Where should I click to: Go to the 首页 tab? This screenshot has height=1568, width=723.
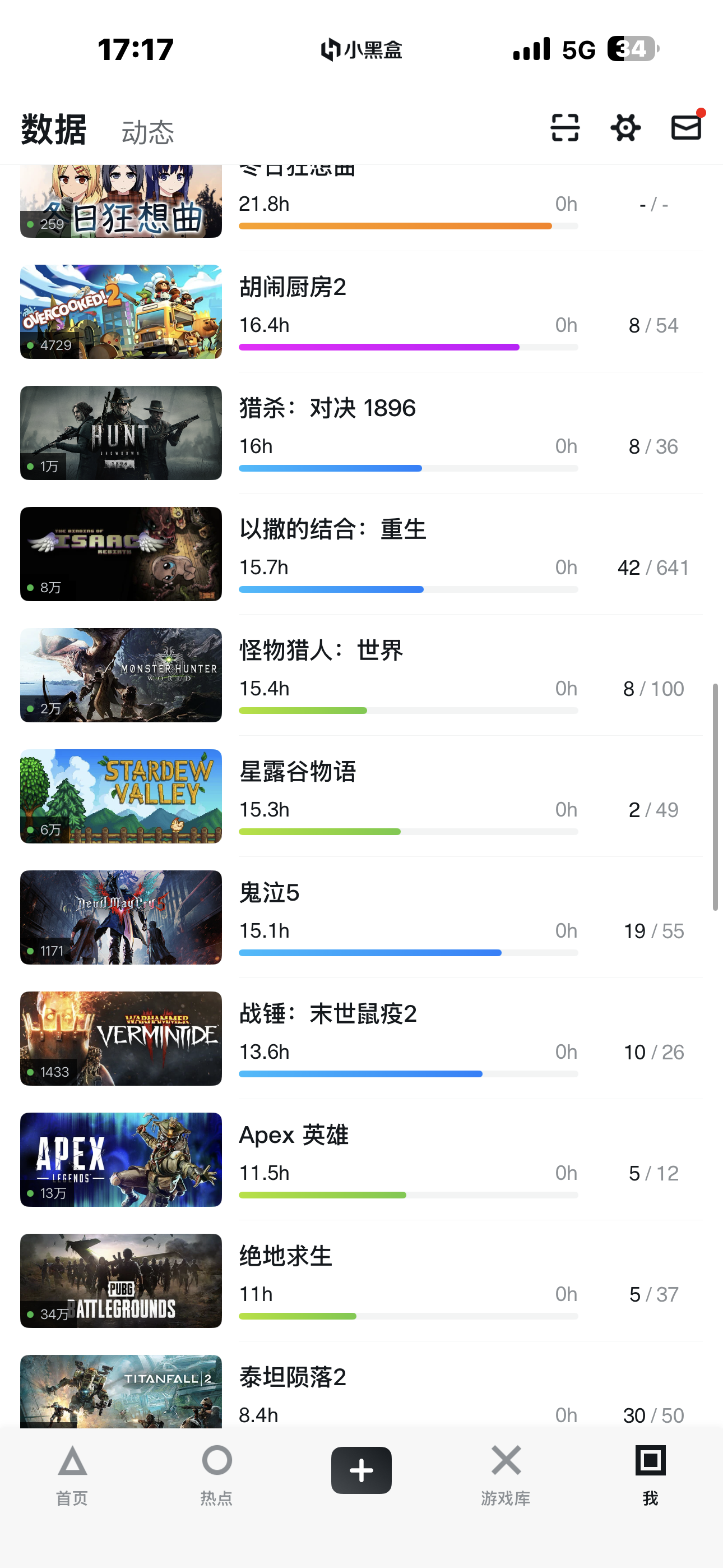pyautogui.click(x=72, y=1475)
